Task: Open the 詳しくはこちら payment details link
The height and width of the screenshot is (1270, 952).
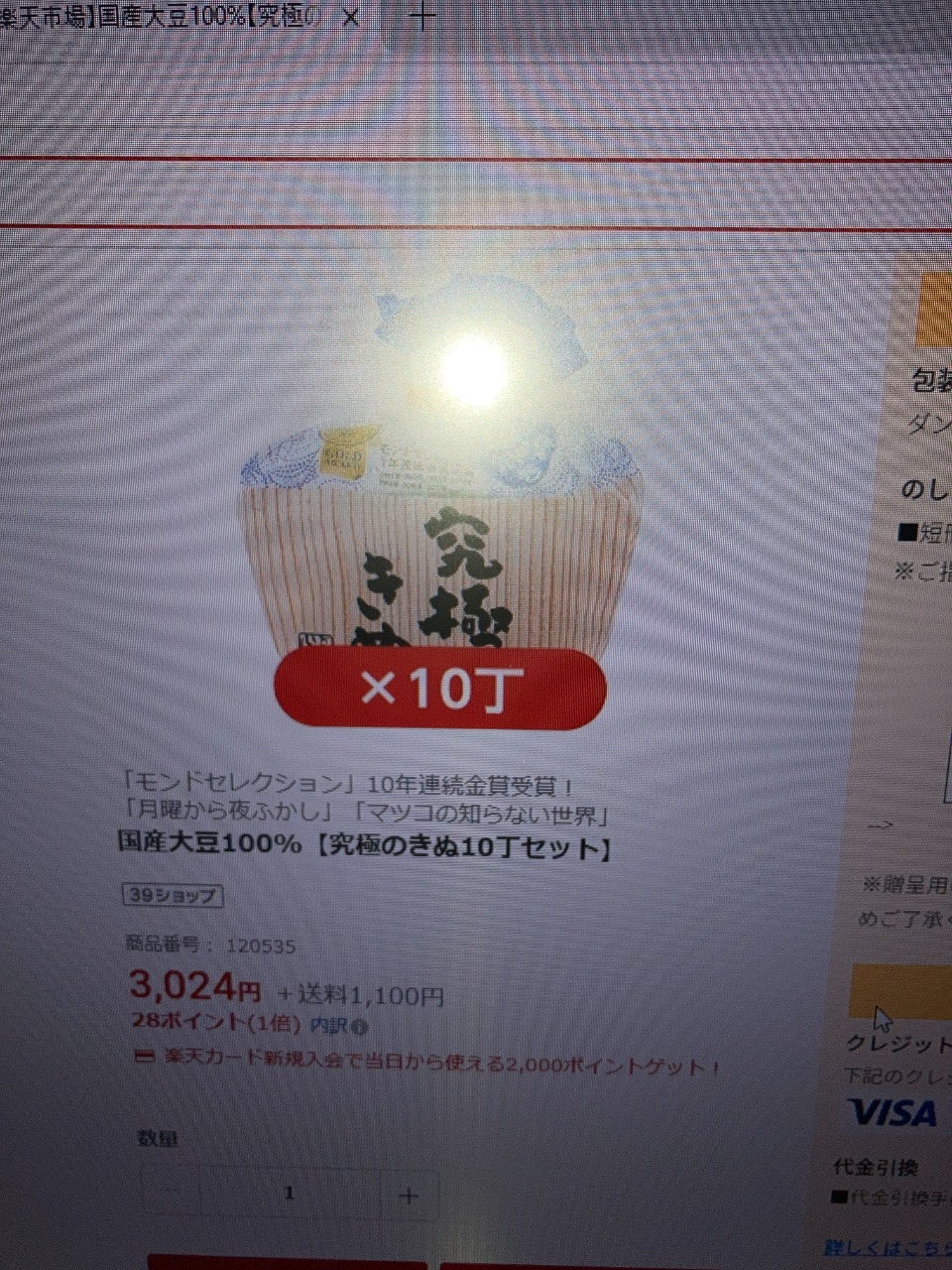Action: pyautogui.click(x=885, y=1247)
